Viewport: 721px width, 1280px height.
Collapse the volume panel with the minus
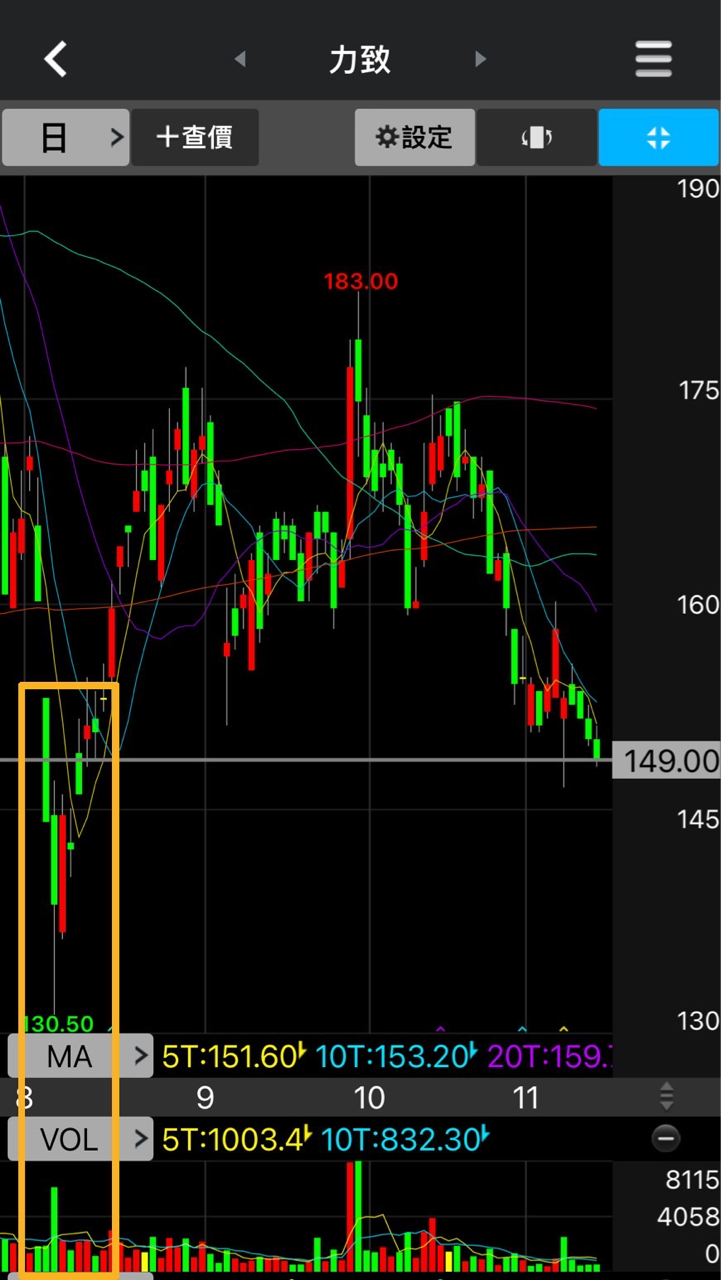[x=666, y=1138]
